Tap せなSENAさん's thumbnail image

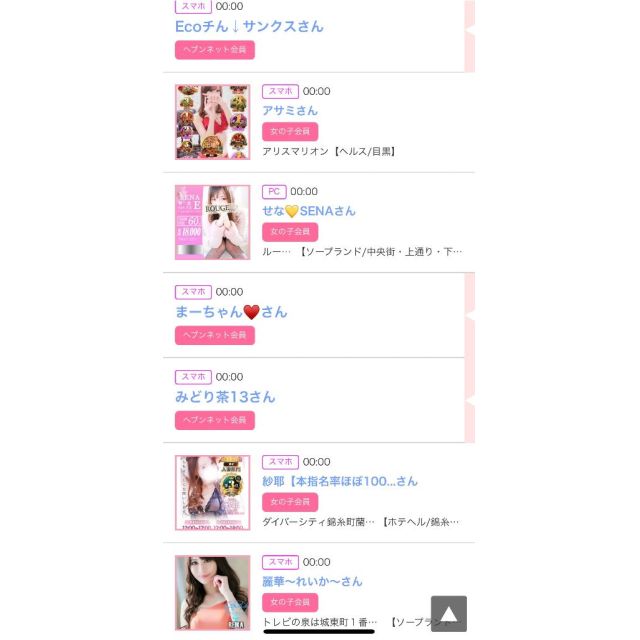pos(212,222)
